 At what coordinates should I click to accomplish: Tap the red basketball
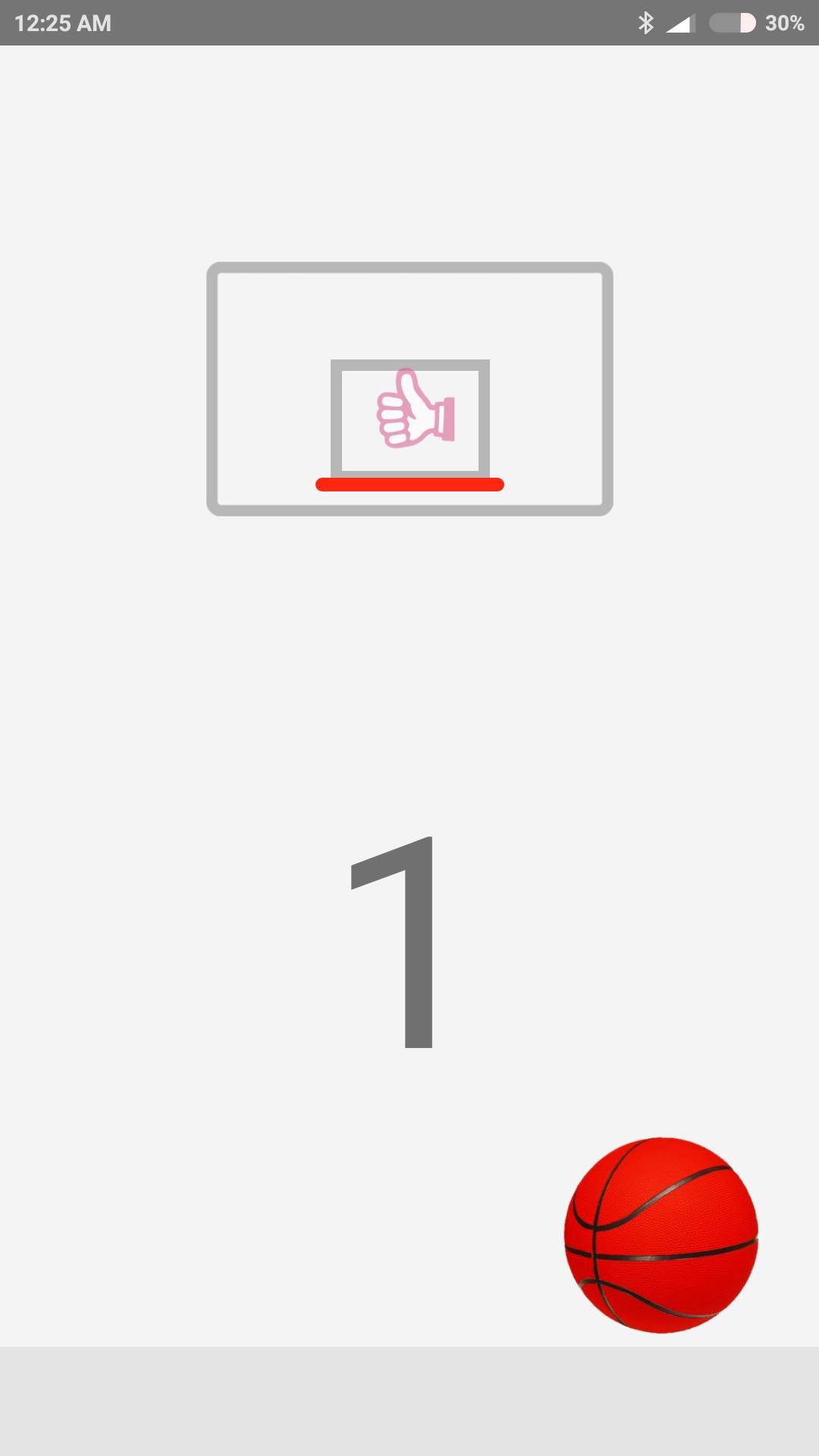click(x=661, y=1235)
